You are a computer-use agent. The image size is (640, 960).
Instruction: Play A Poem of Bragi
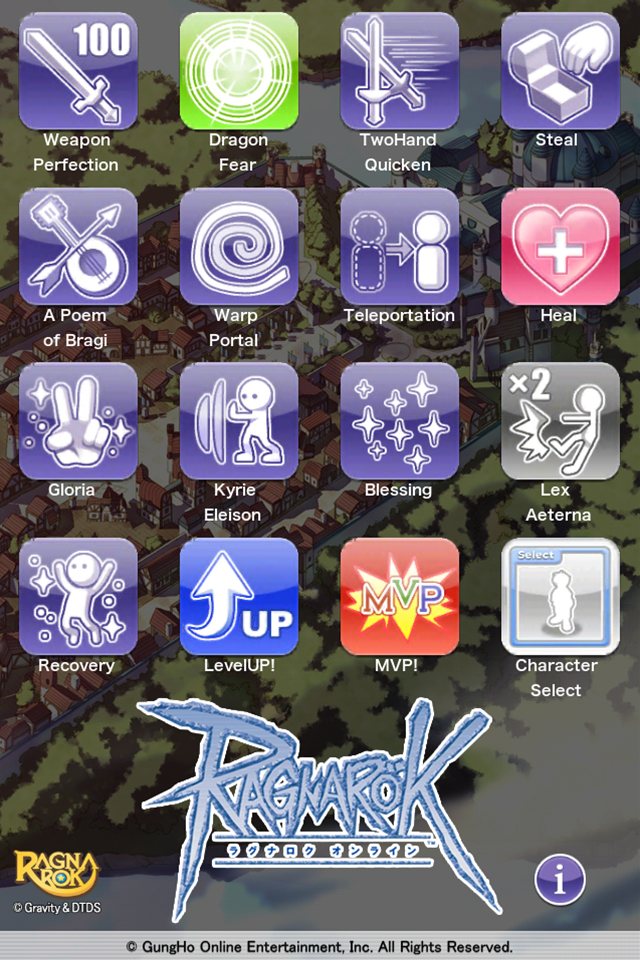tap(78, 246)
